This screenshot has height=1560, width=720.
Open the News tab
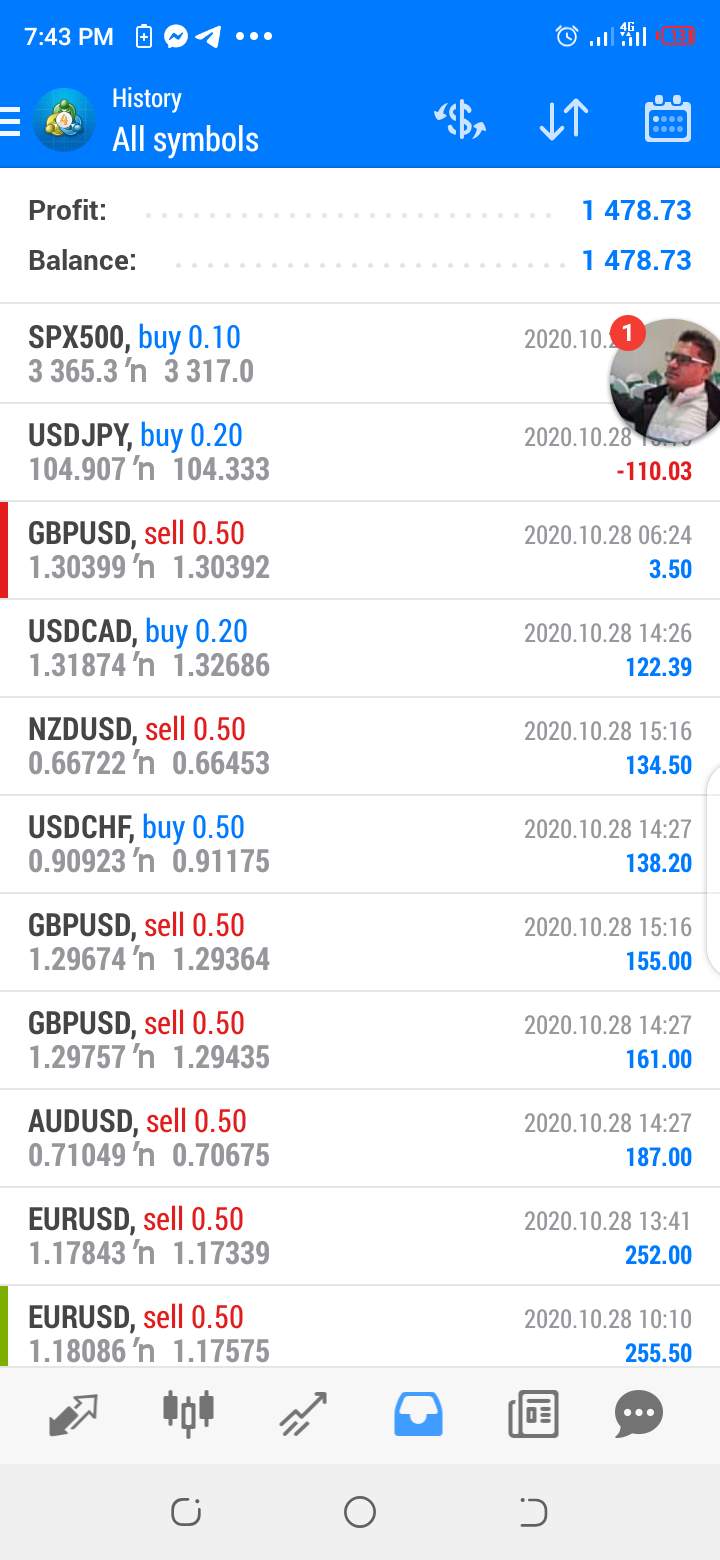[532, 1414]
